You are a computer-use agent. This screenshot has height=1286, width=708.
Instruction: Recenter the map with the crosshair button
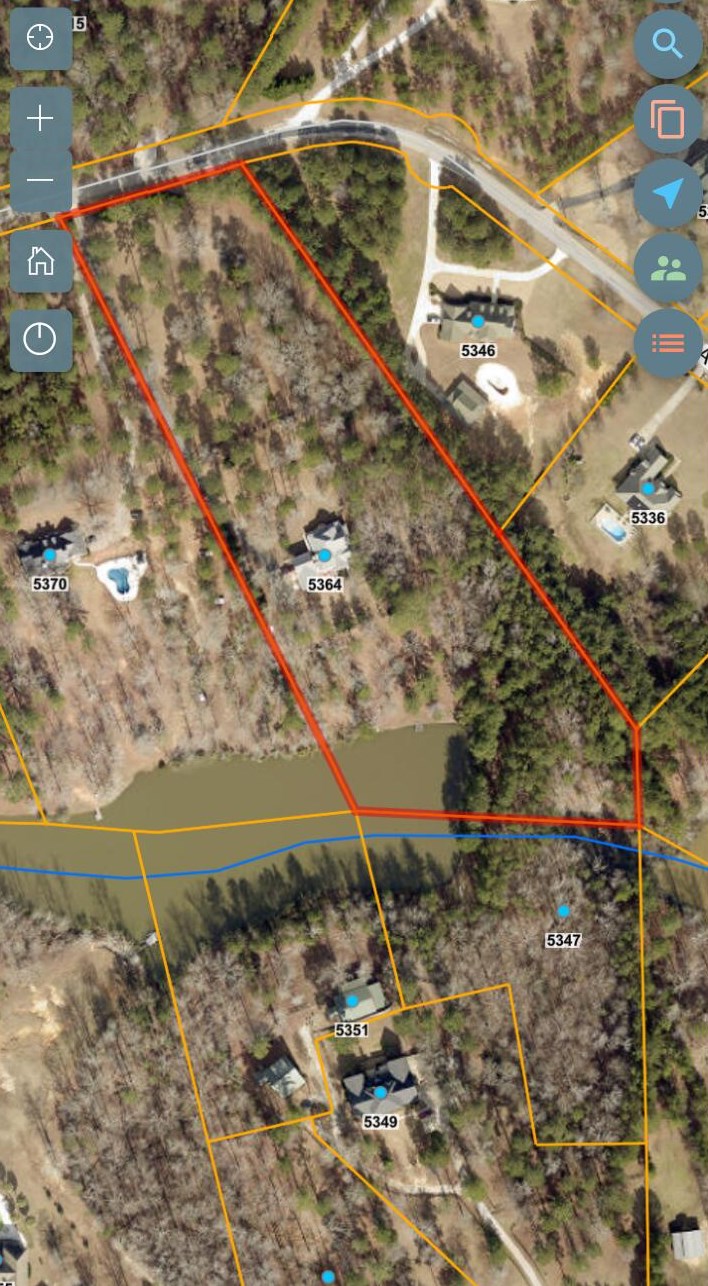[x=40, y=39]
